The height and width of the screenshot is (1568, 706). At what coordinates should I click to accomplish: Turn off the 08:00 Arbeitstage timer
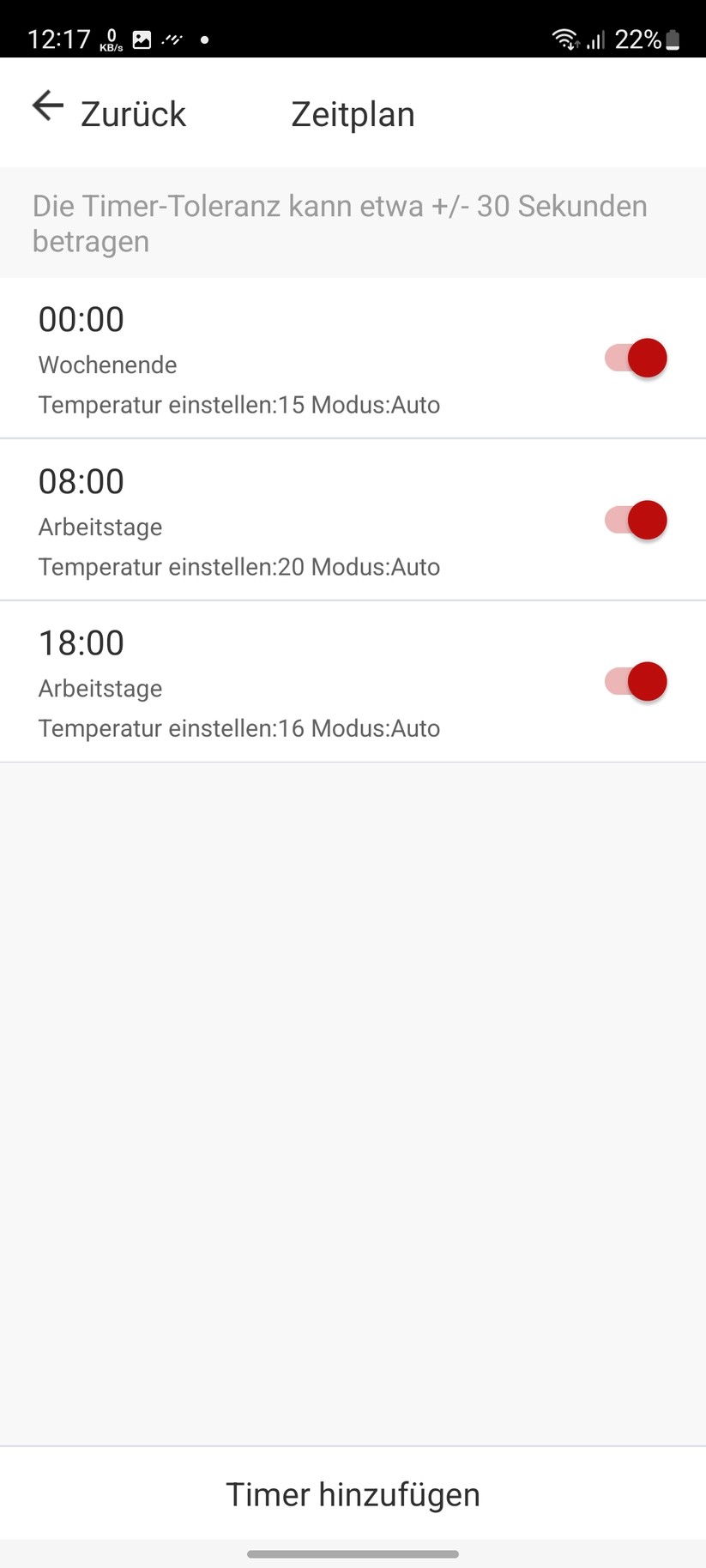pos(635,520)
